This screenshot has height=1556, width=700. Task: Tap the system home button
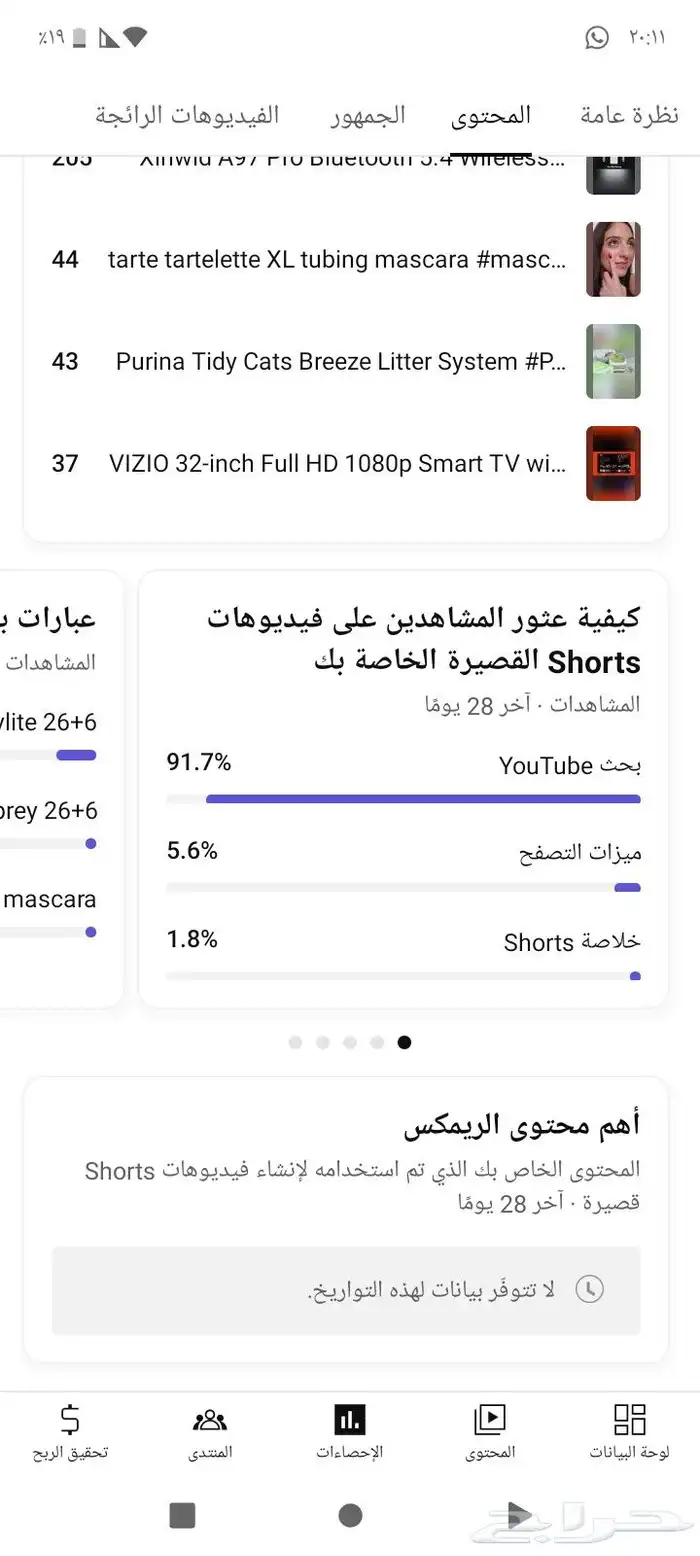tap(350, 1515)
